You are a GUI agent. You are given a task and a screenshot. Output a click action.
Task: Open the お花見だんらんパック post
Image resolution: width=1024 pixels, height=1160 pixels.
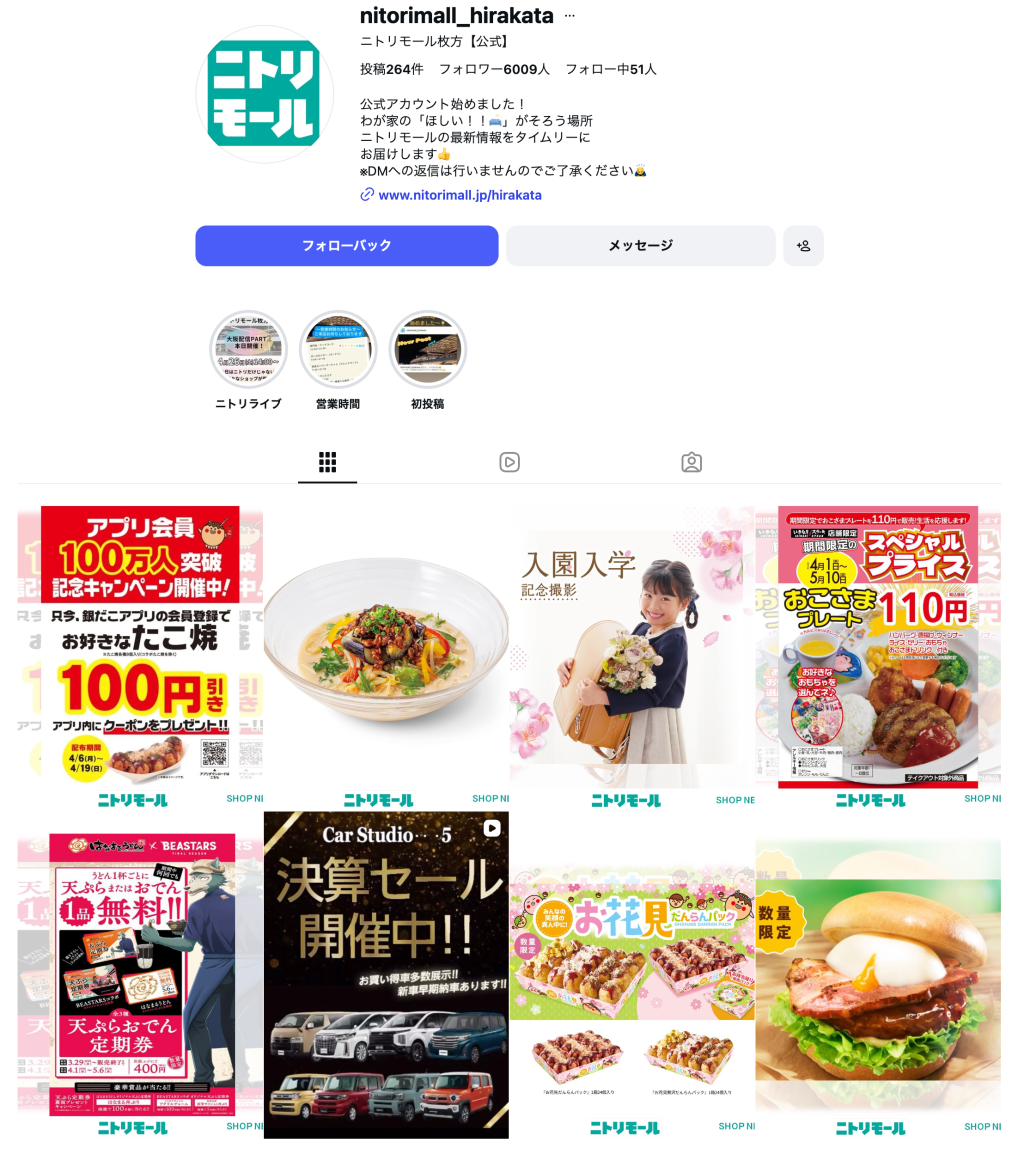(632, 973)
